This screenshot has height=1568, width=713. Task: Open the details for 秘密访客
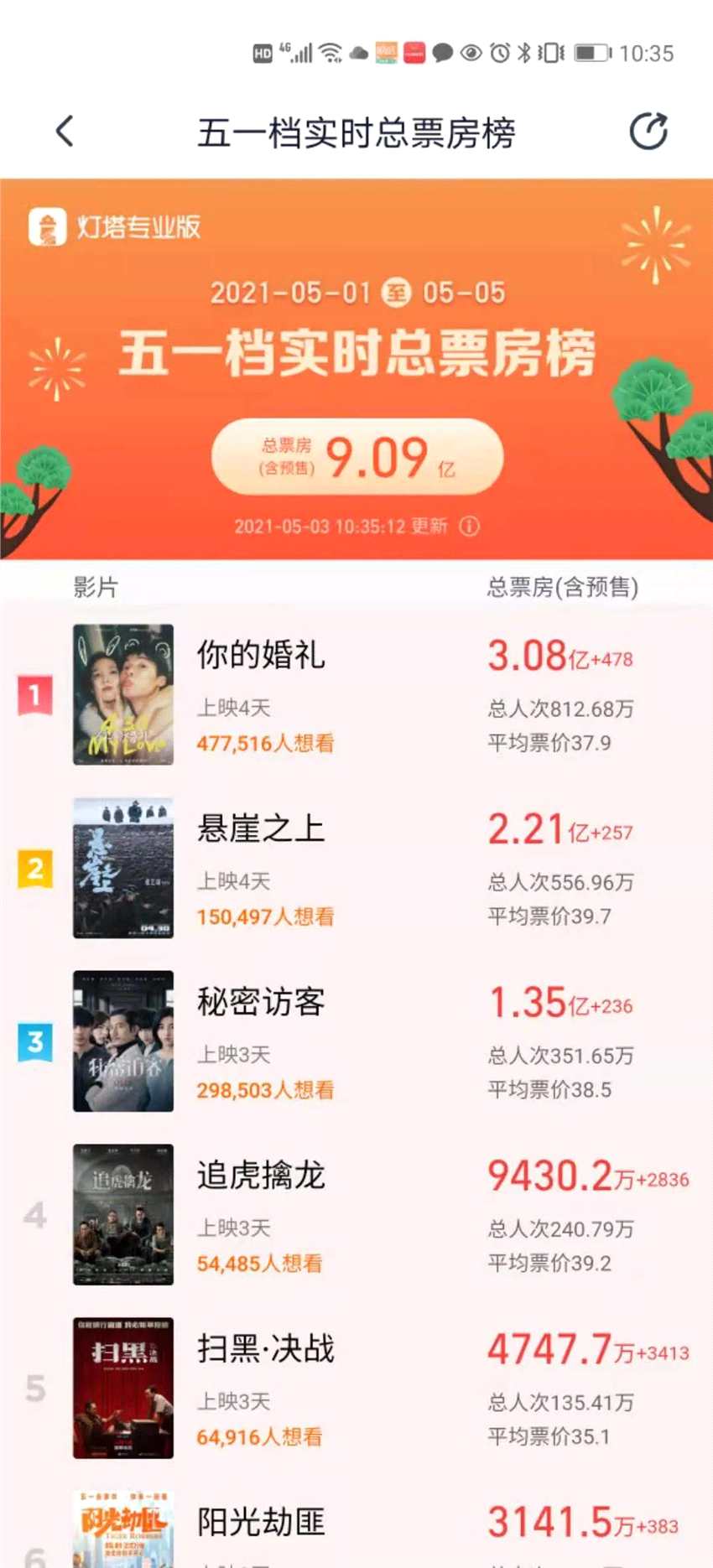[x=261, y=1002]
